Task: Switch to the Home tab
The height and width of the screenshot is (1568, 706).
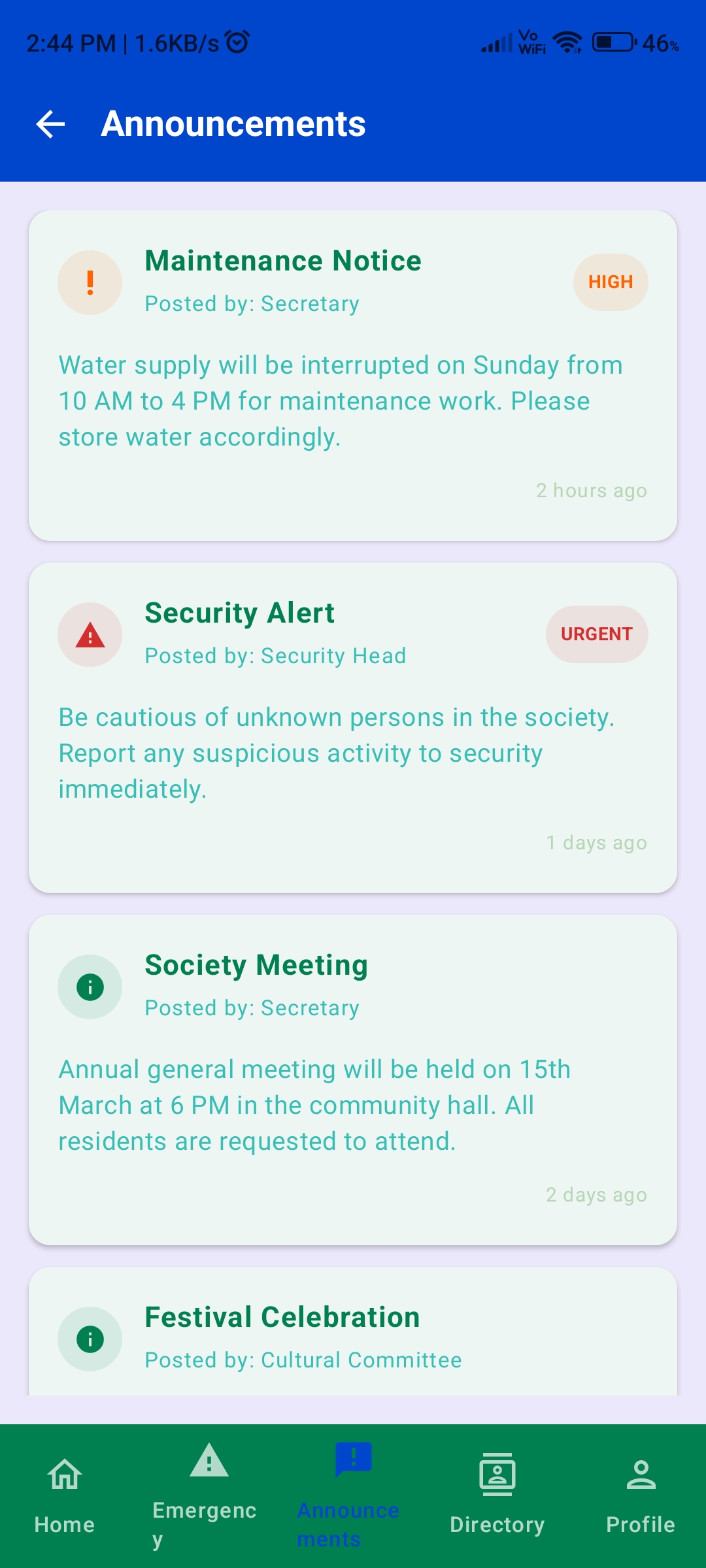Action: [x=65, y=1496]
